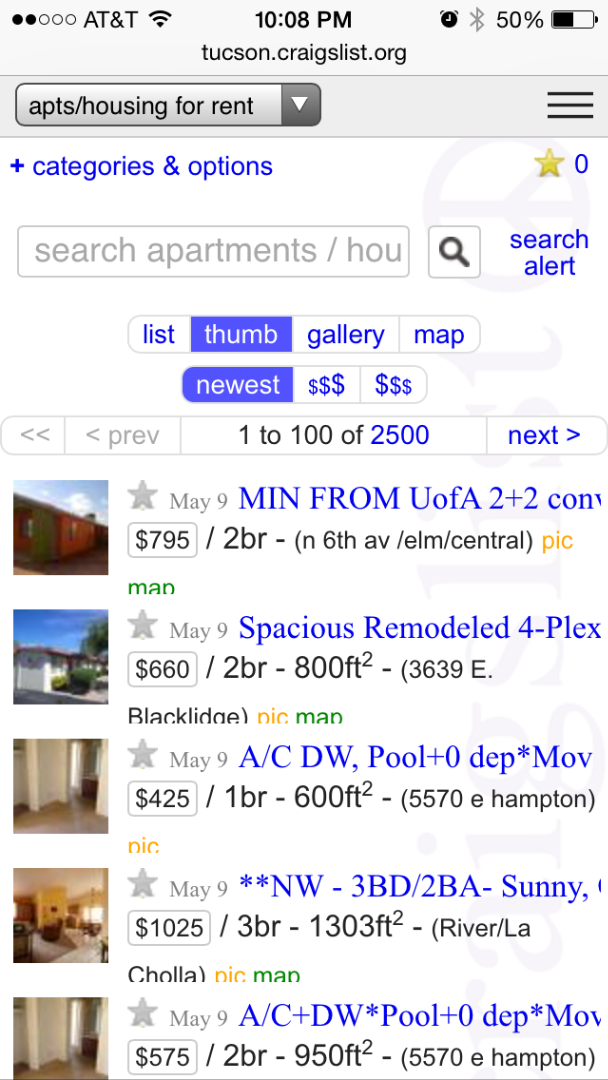The width and height of the screenshot is (608, 1080).
Task: Switch to map view
Action: [x=439, y=335]
